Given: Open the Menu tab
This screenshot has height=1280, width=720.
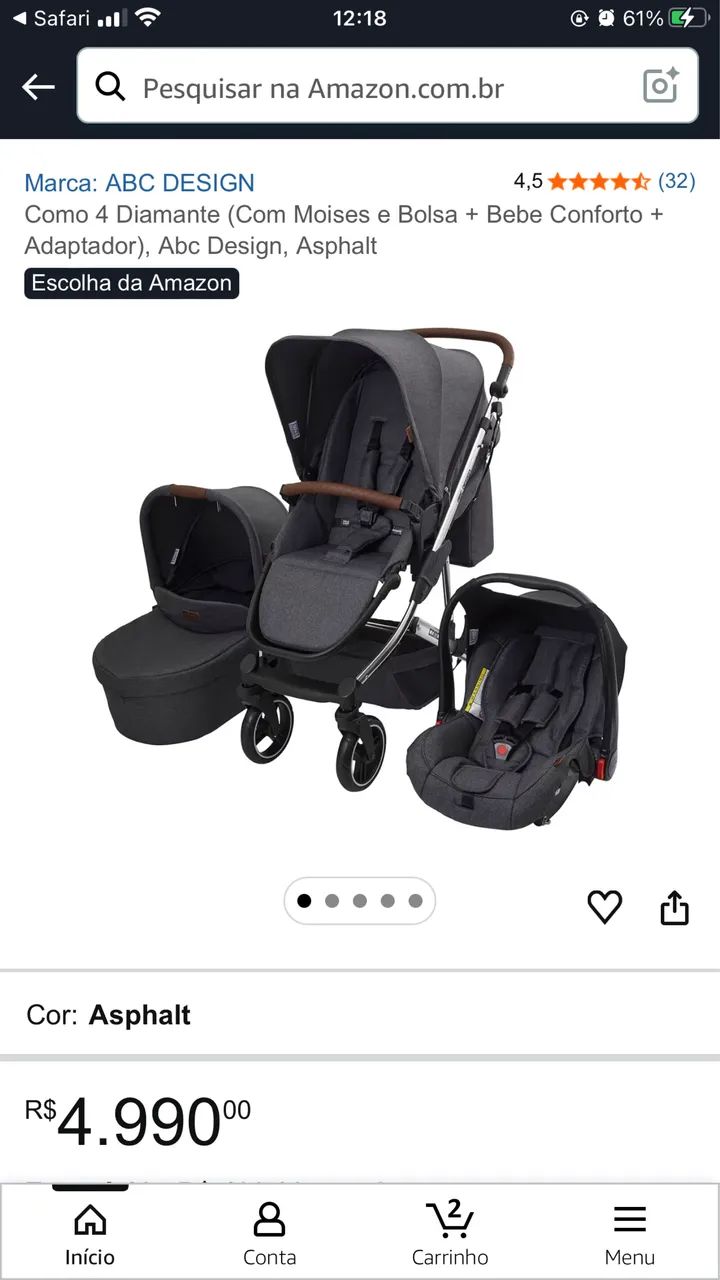Looking at the screenshot, I should pos(629,1234).
